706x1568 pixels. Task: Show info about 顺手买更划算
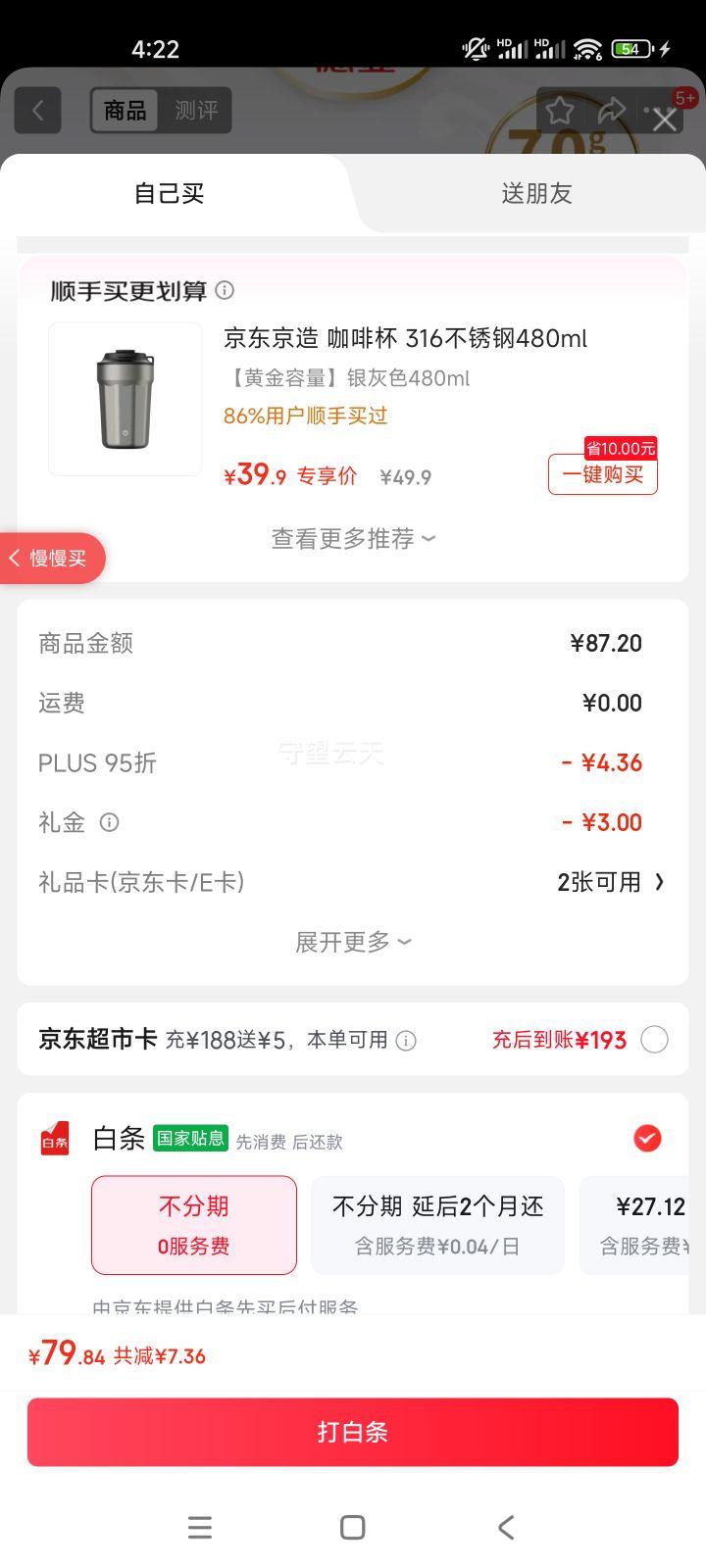[x=225, y=290]
